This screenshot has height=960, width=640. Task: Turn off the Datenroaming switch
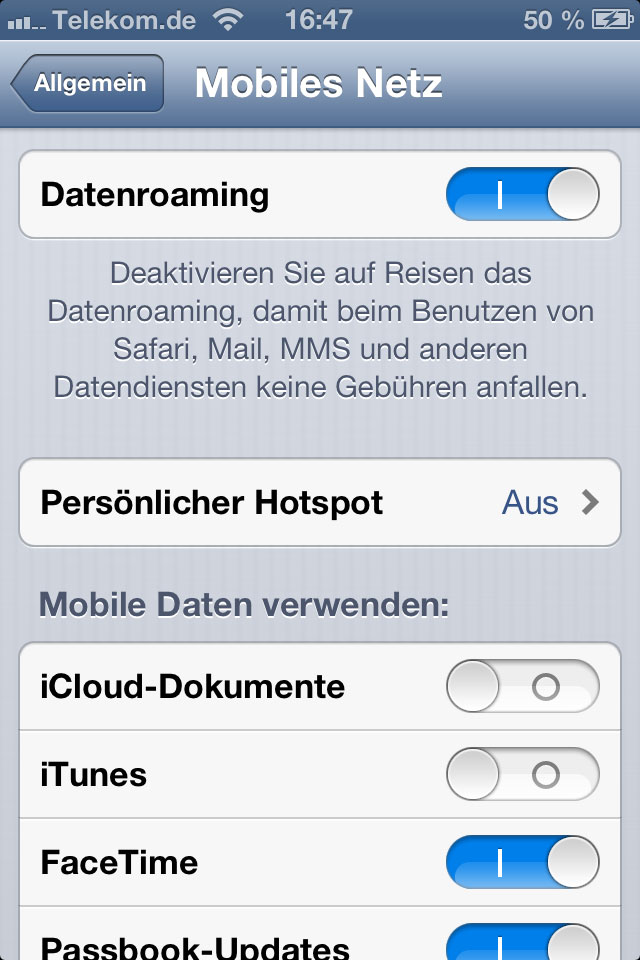tap(522, 194)
